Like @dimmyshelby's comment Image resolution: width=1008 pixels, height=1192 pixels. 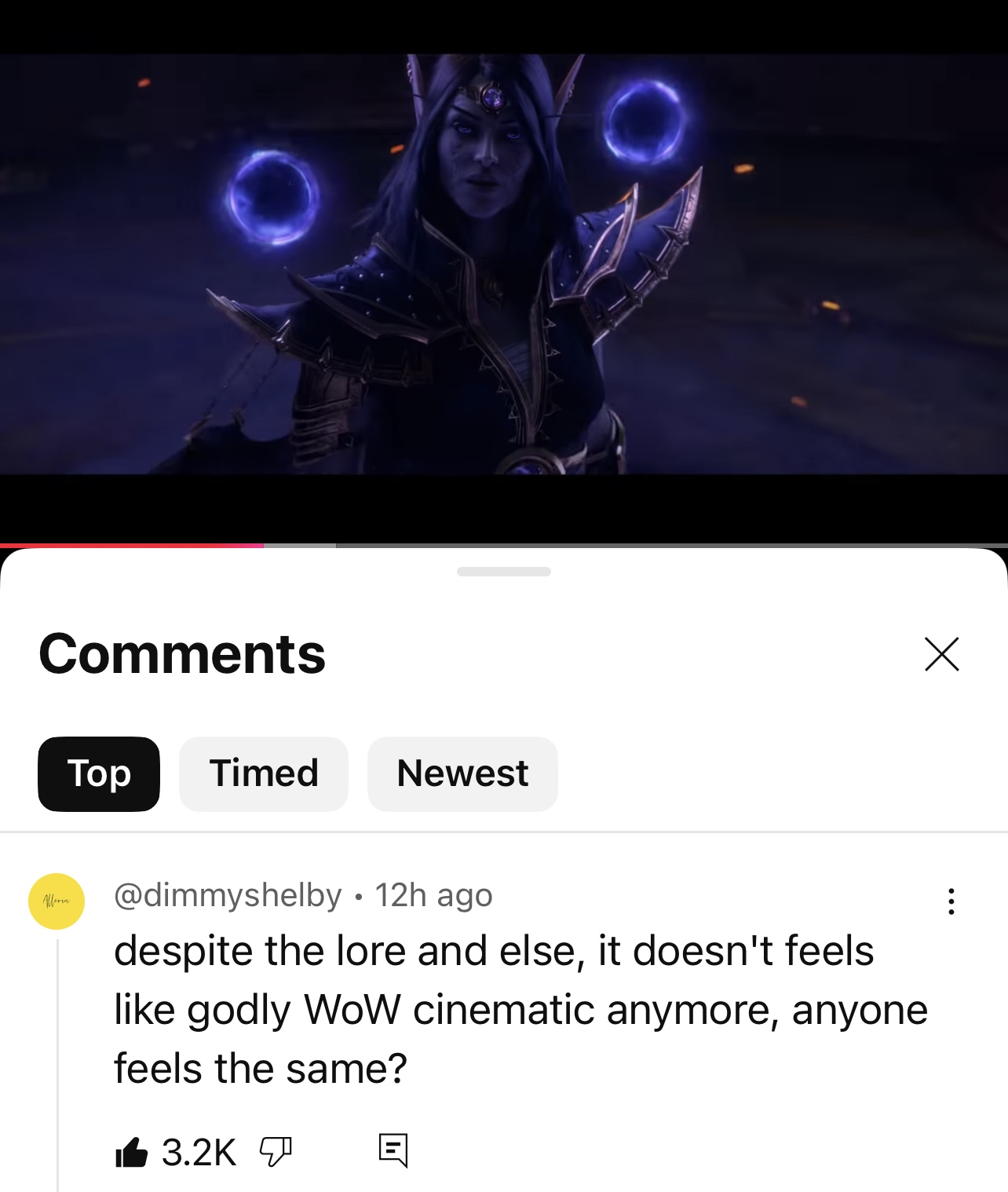point(132,1152)
